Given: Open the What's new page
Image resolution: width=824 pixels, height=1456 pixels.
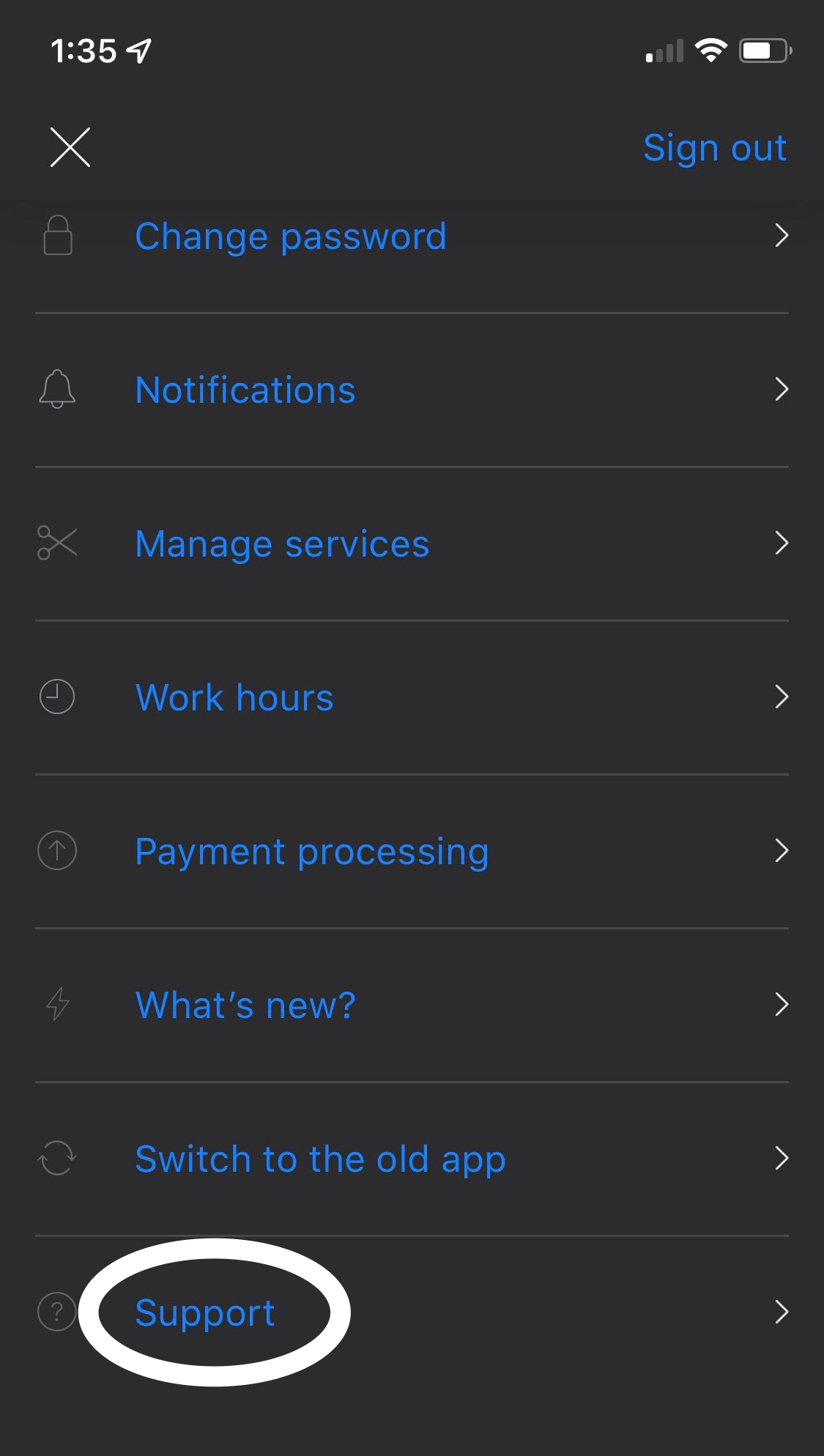Looking at the screenshot, I should [x=244, y=1004].
